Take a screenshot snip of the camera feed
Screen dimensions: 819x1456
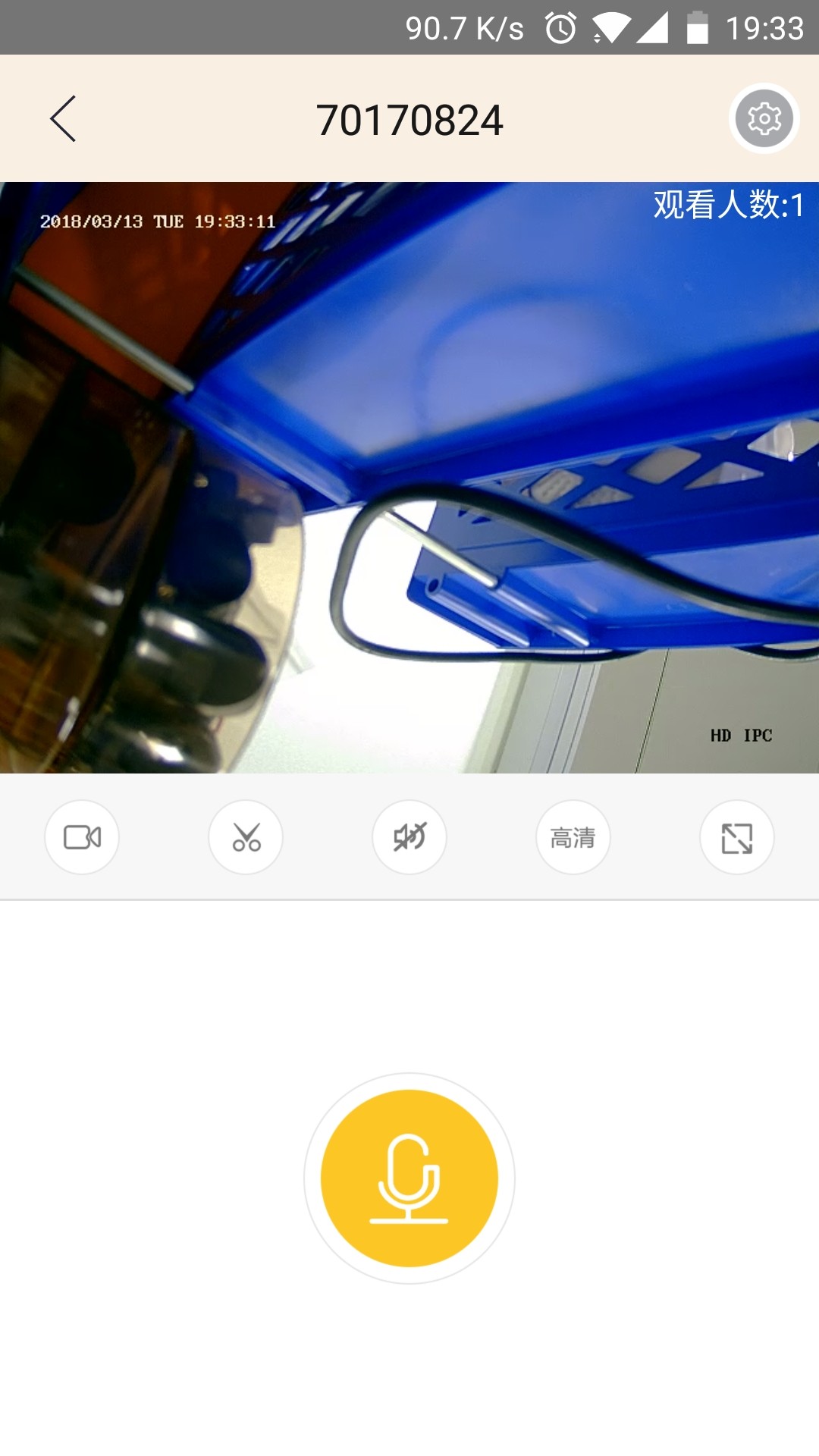pos(246,837)
